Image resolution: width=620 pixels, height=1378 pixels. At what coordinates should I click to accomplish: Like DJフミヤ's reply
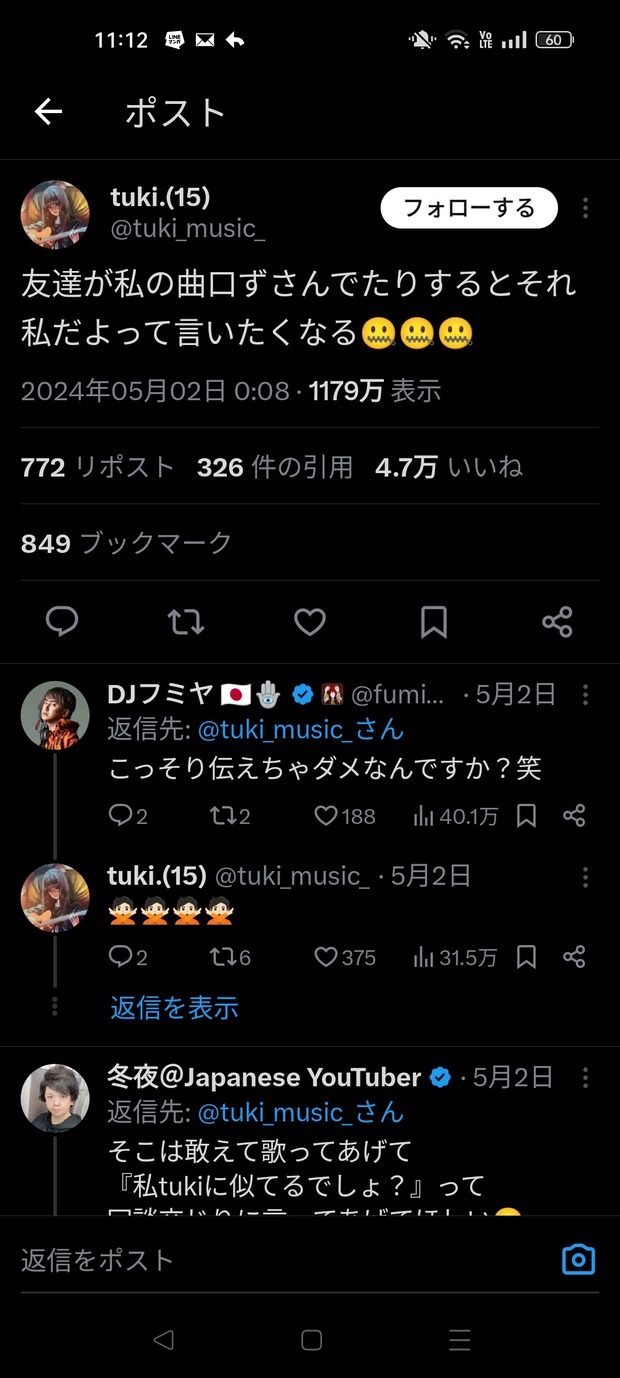[344, 816]
